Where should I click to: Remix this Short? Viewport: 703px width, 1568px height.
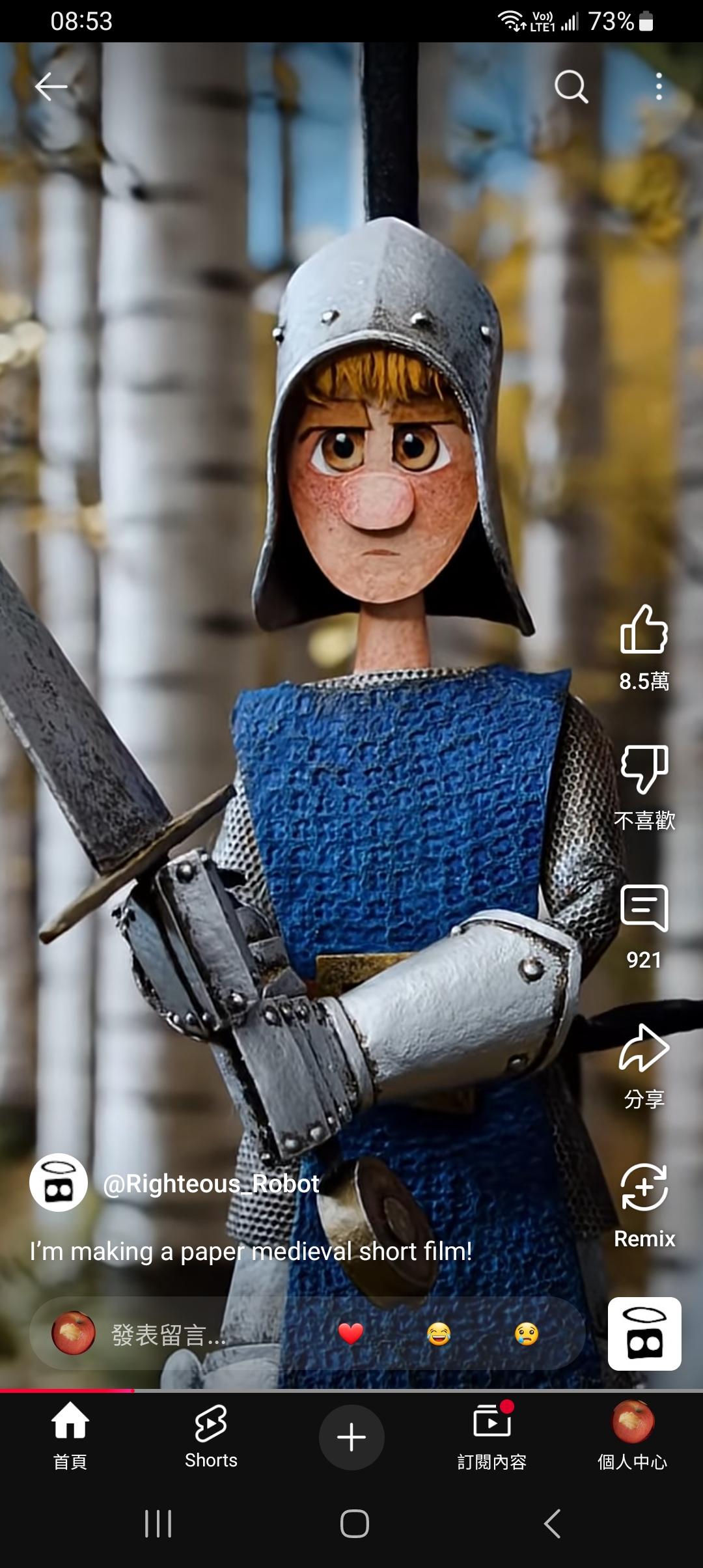pyautogui.click(x=644, y=1188)
